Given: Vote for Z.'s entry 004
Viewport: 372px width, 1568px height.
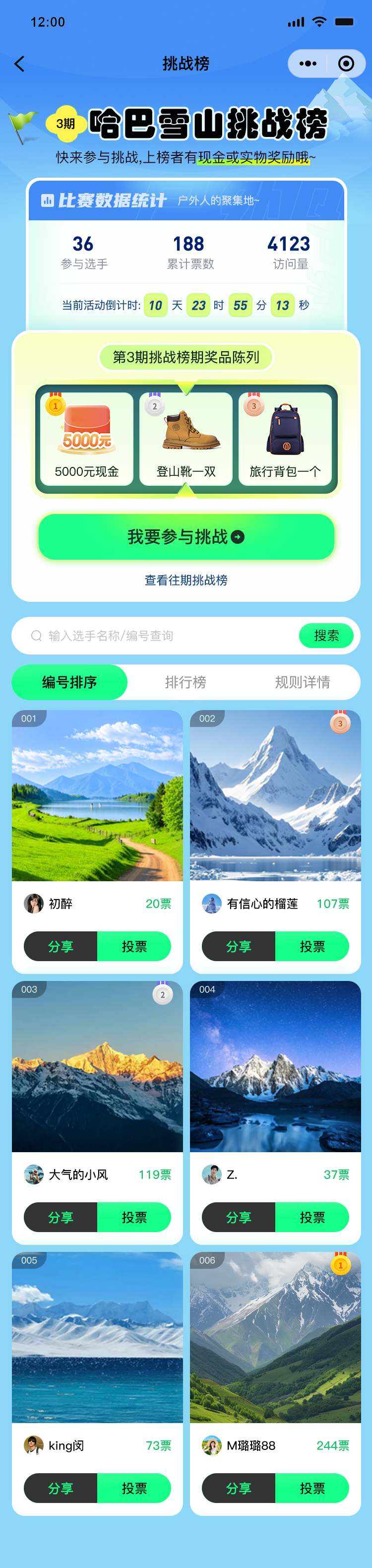Looking at the screenshot, I should (311, 1217).
